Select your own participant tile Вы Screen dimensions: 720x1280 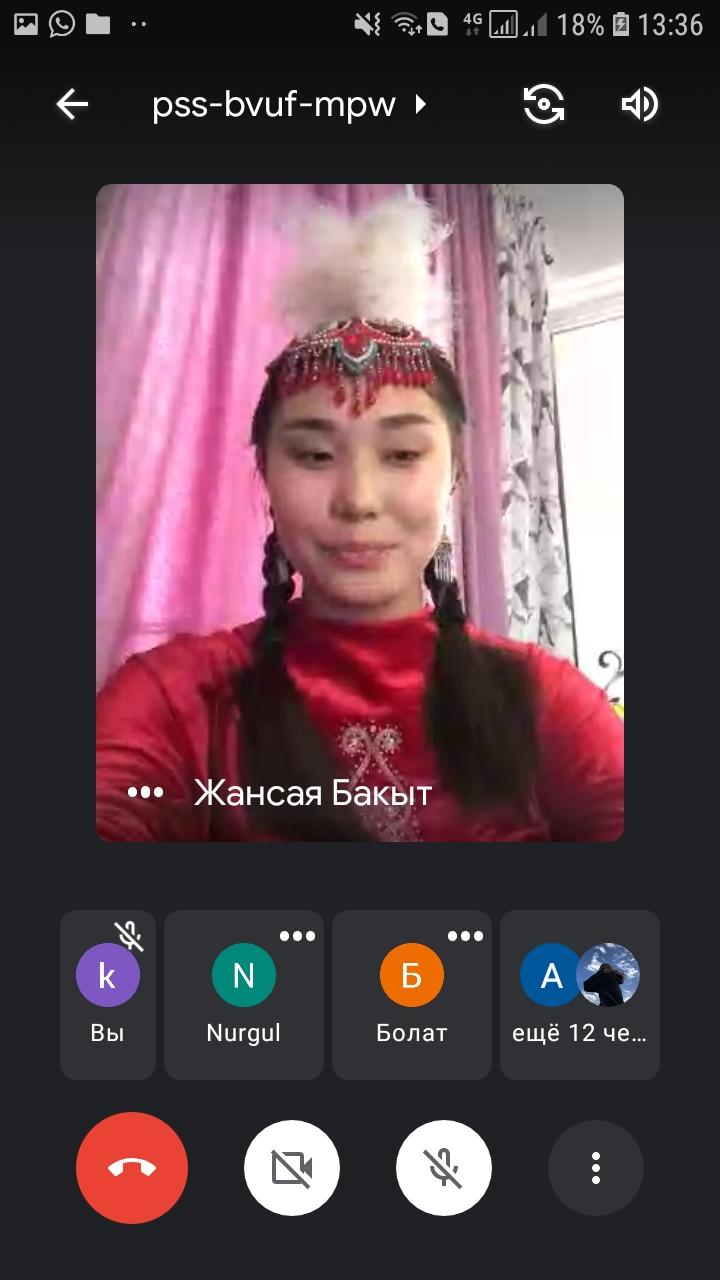coord(108,994)
